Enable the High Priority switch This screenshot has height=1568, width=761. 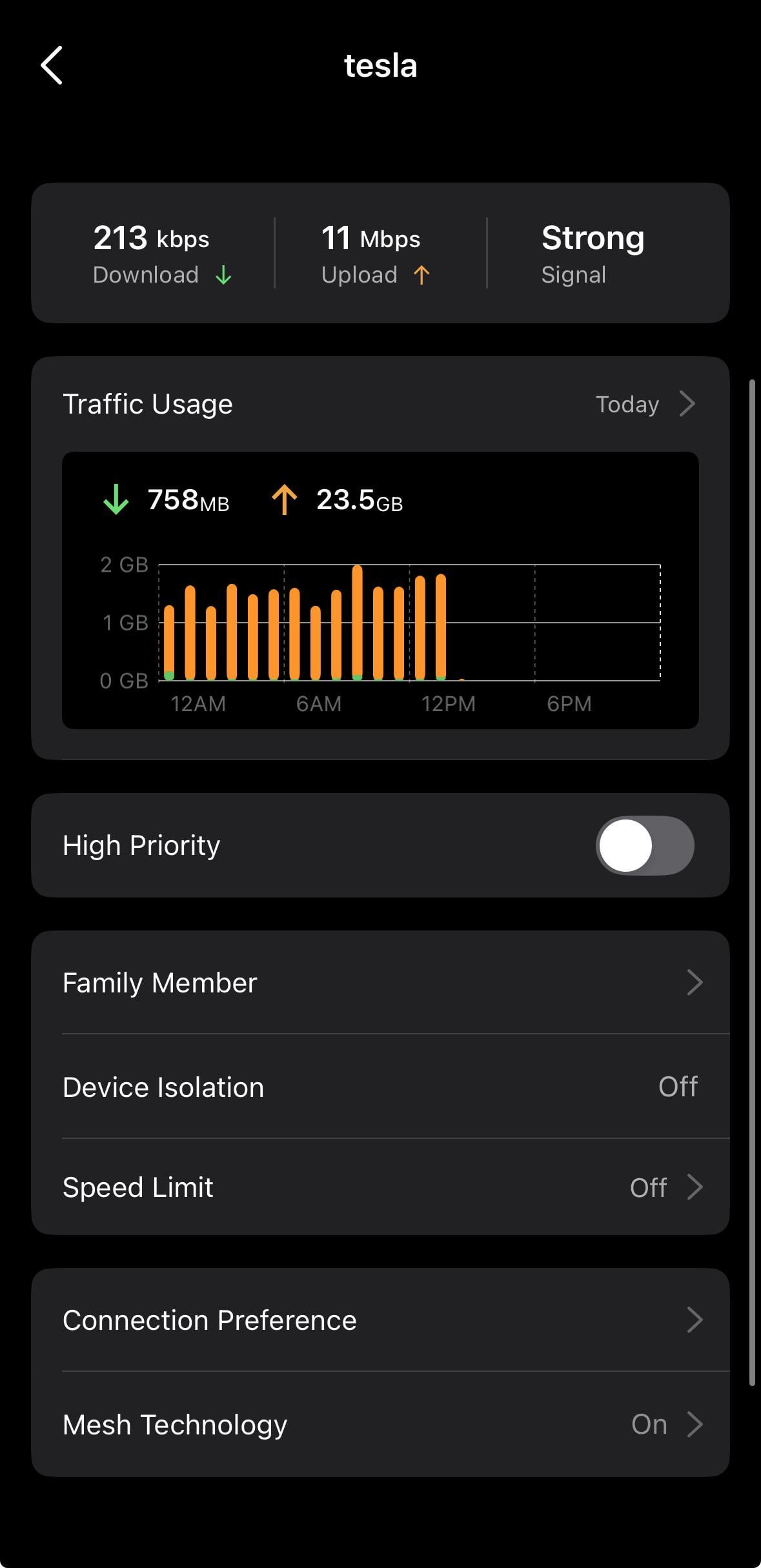(x=644, y=845)
